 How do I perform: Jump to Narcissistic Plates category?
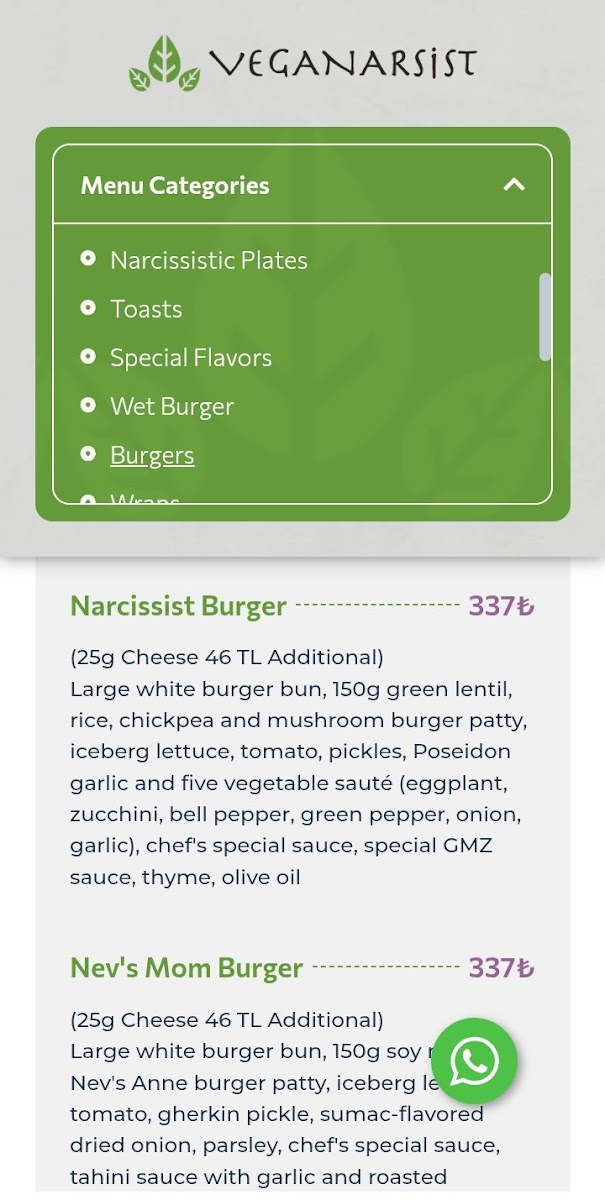point(208,260)
